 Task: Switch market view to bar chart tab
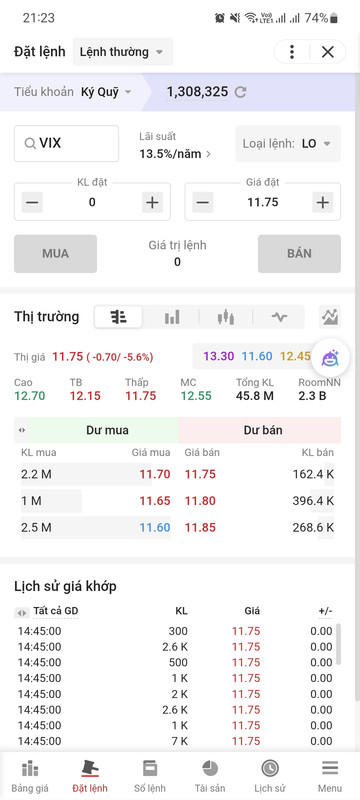pos(172,317)
